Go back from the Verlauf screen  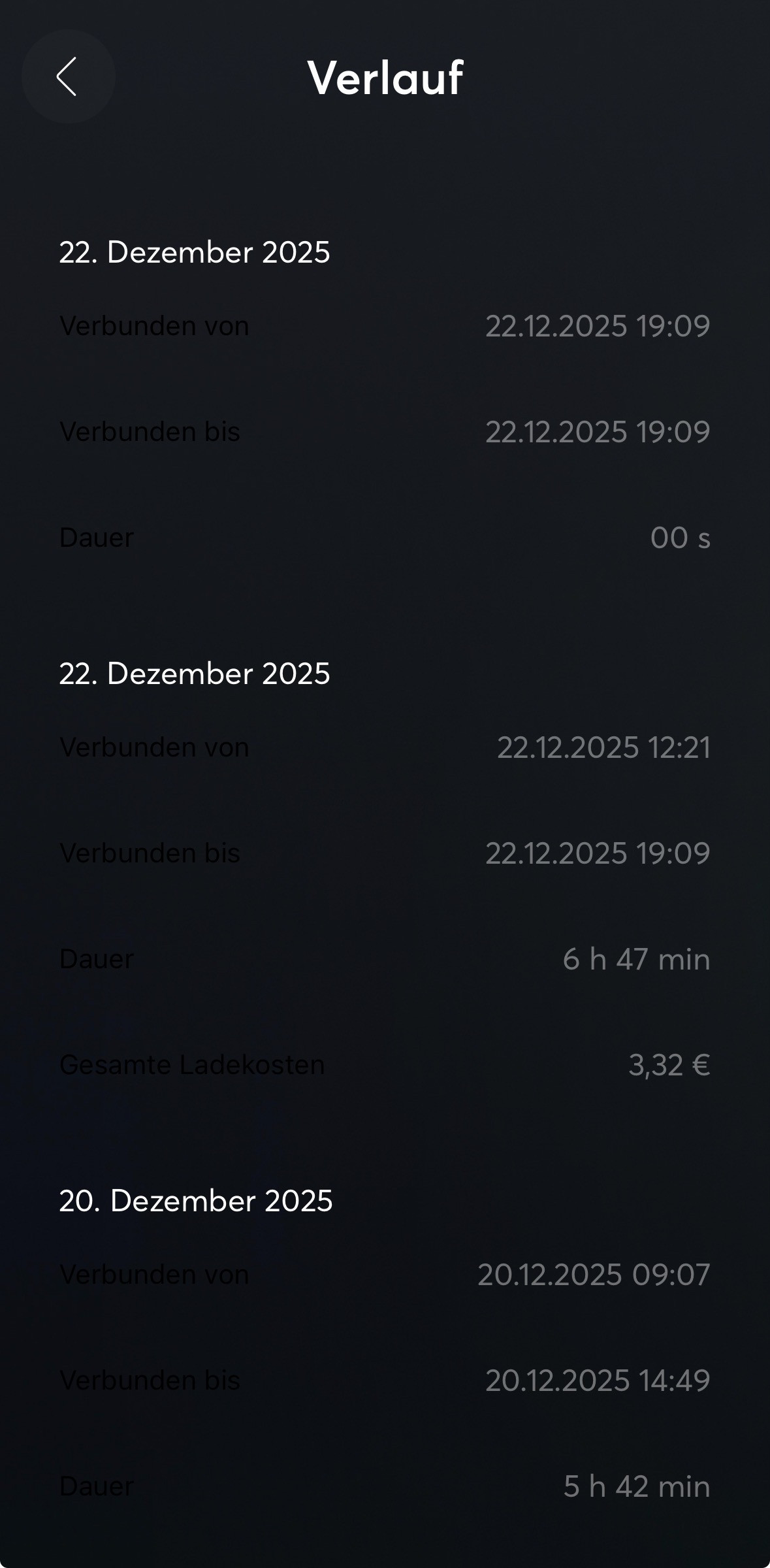click(x=68, y=76)
